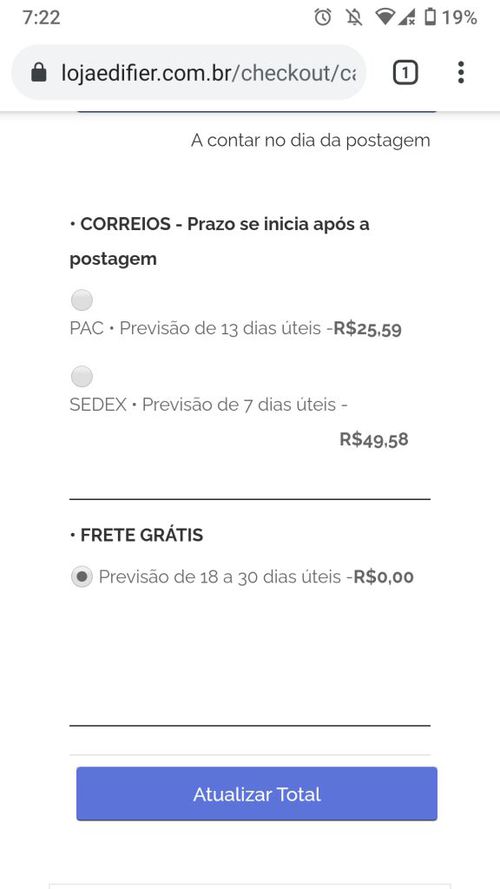Image resolution: width=500 pixels, height=889 pixels.
Task: Select the PAC shipping option
Action: (82, 300)
